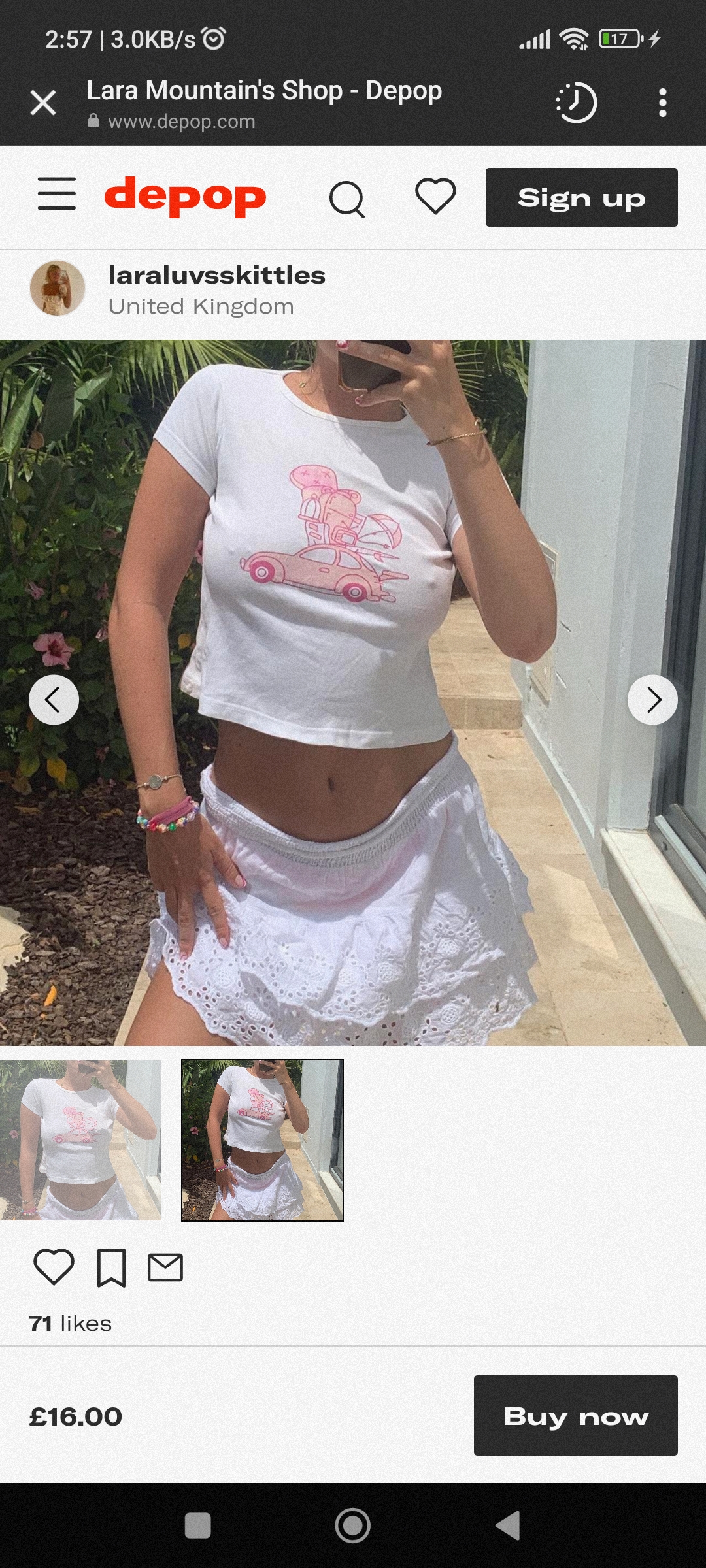The height and width of the screenshot is (1568, 706).
Task: Select the second photo thumbnail
Action: click(262, 1140)
